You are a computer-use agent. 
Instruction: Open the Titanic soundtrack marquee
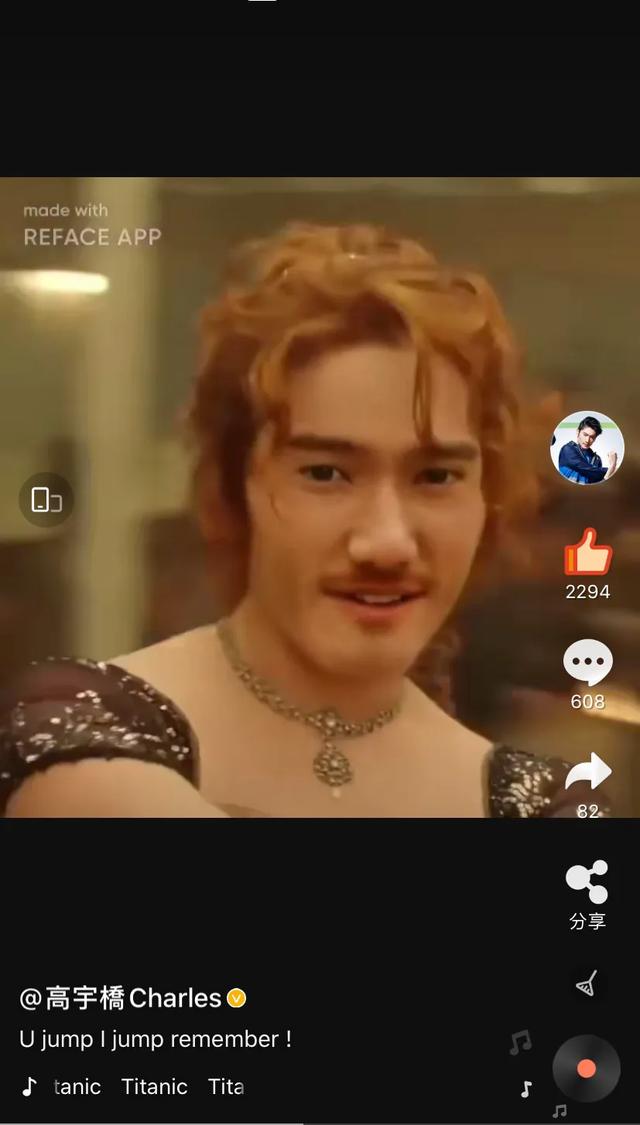150,1087
